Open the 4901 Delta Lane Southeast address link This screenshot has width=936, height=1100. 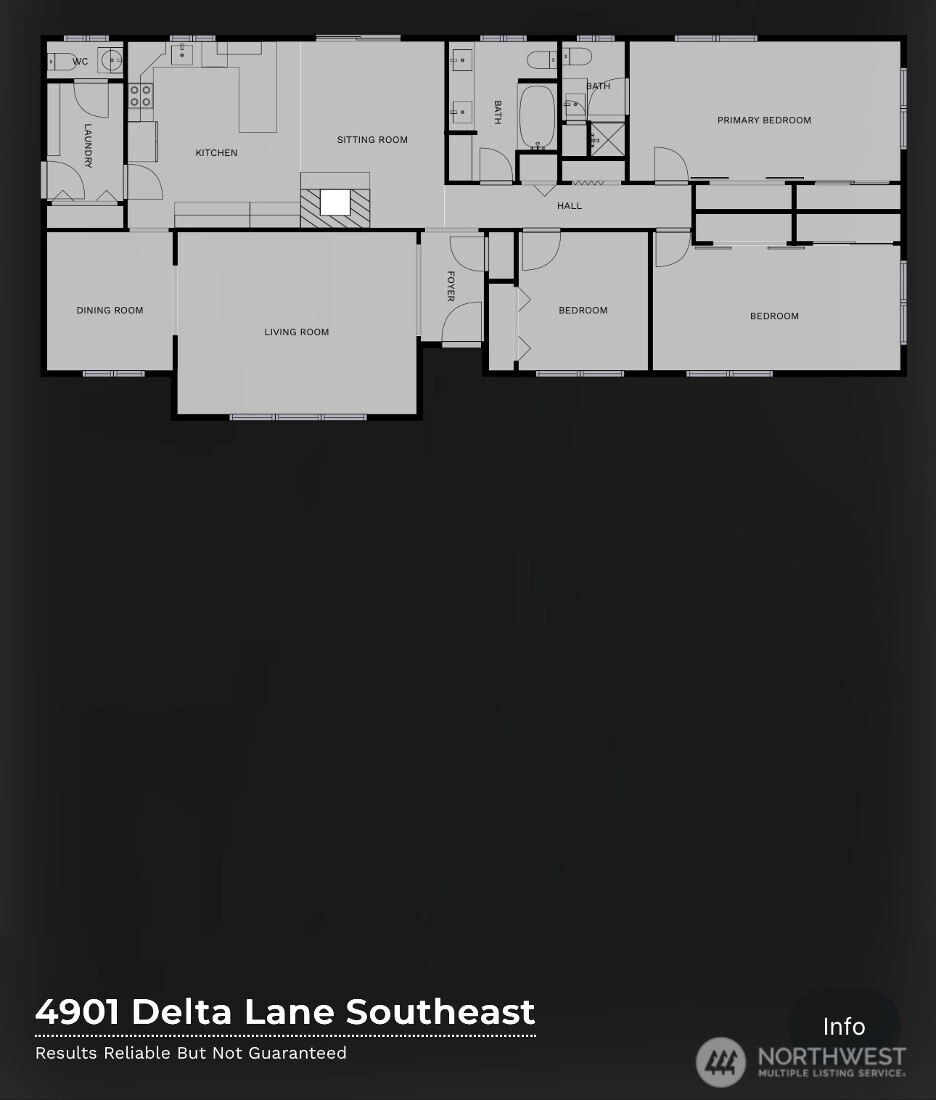coord(285,1012)
